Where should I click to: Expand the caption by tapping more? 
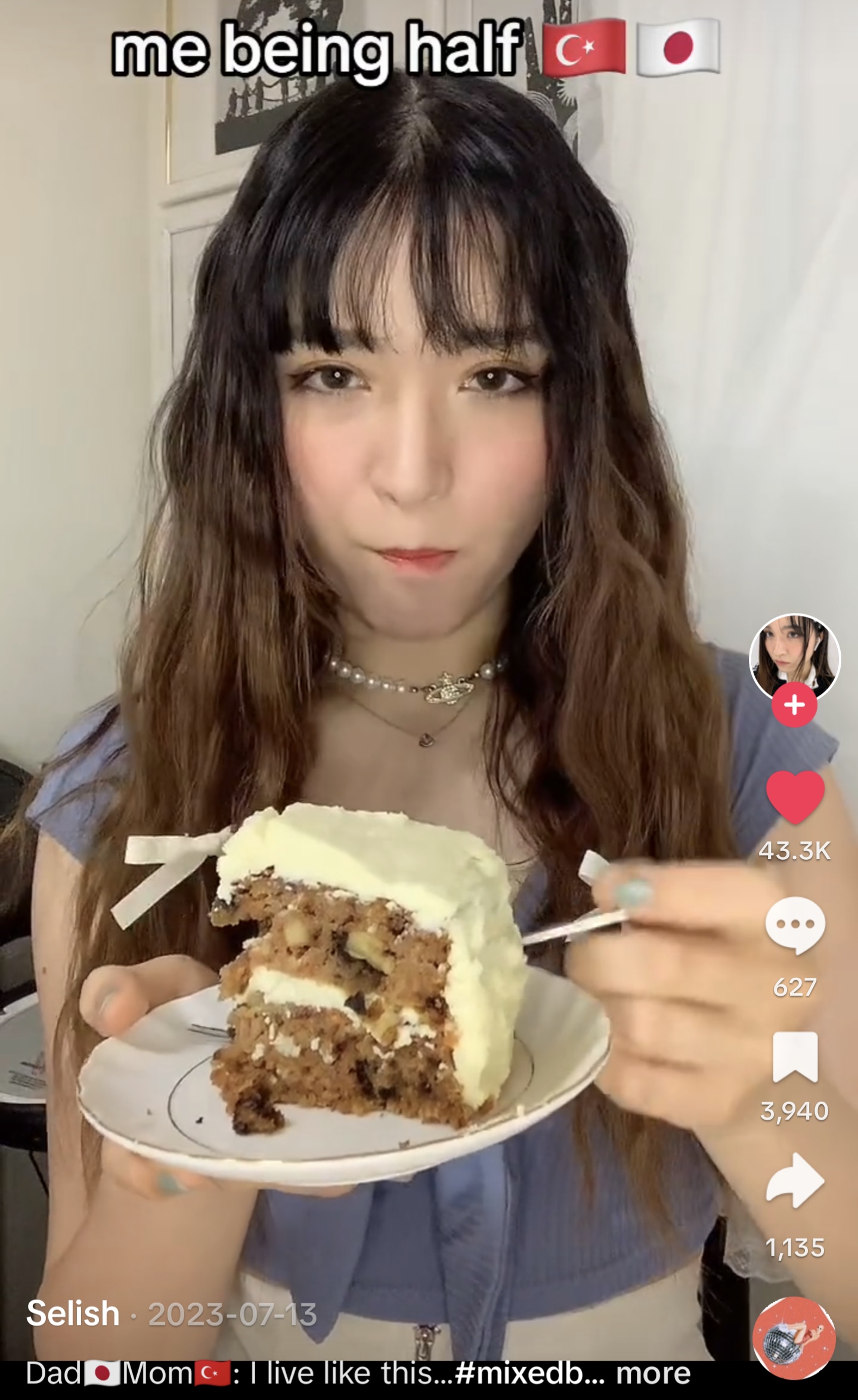(x=653, y=1373)
